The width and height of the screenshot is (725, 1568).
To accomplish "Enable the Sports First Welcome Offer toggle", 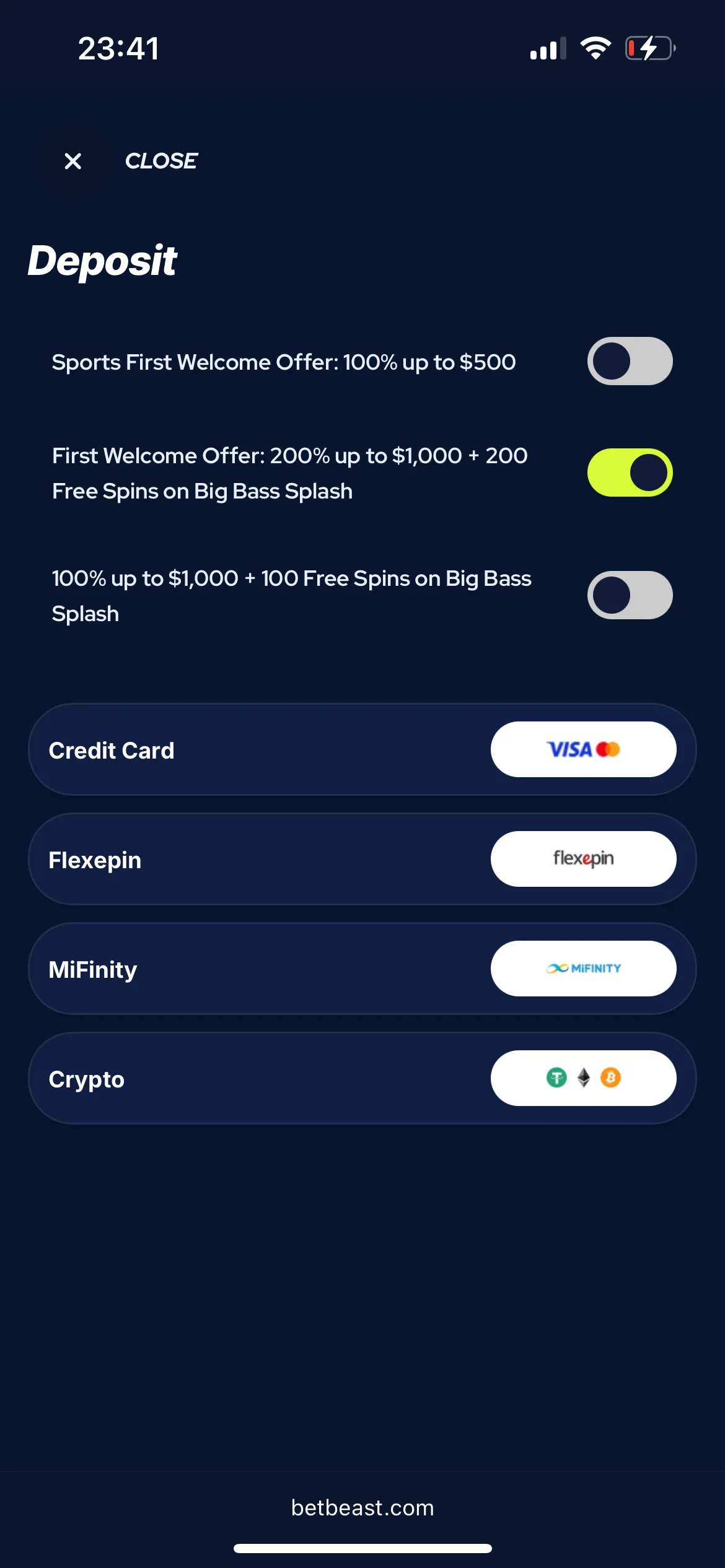I will tap(630, 361).
